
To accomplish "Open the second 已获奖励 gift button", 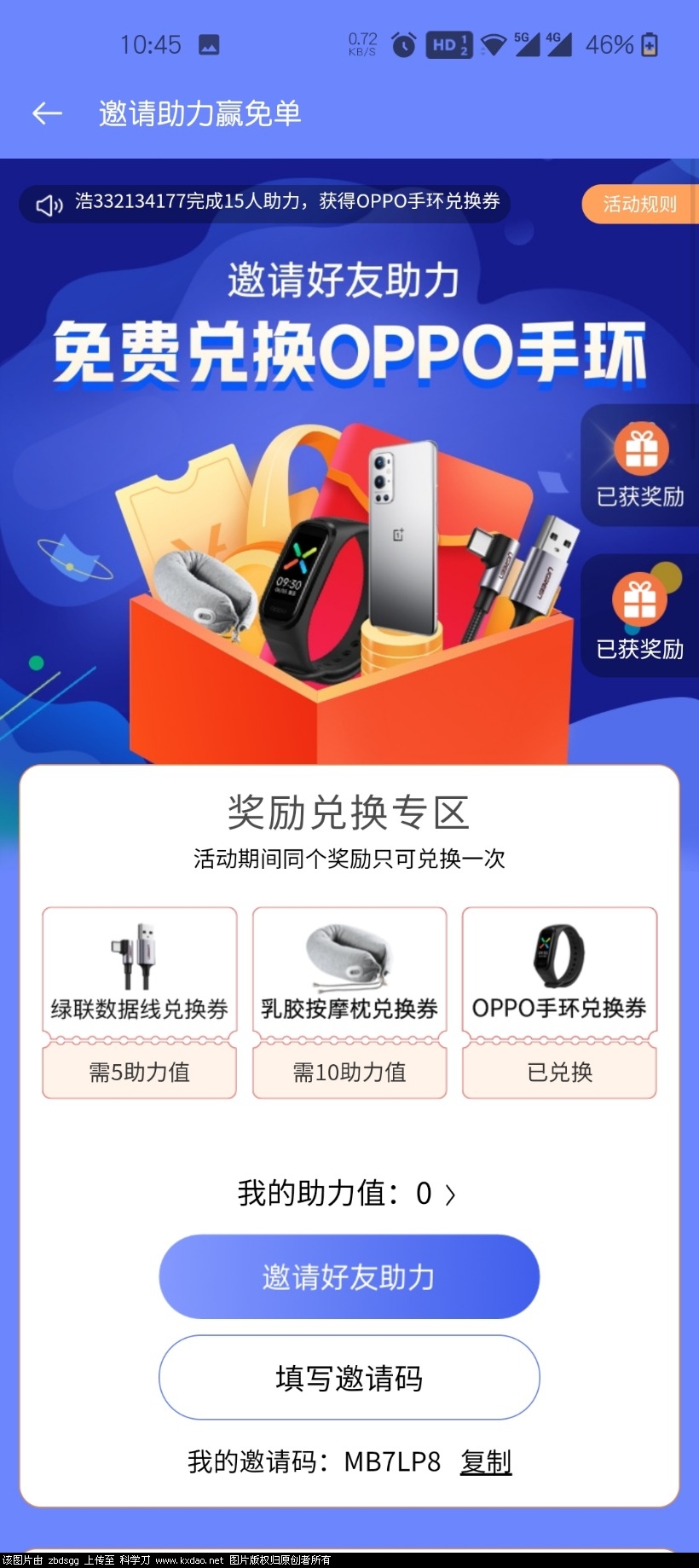I will coord(640,616).
